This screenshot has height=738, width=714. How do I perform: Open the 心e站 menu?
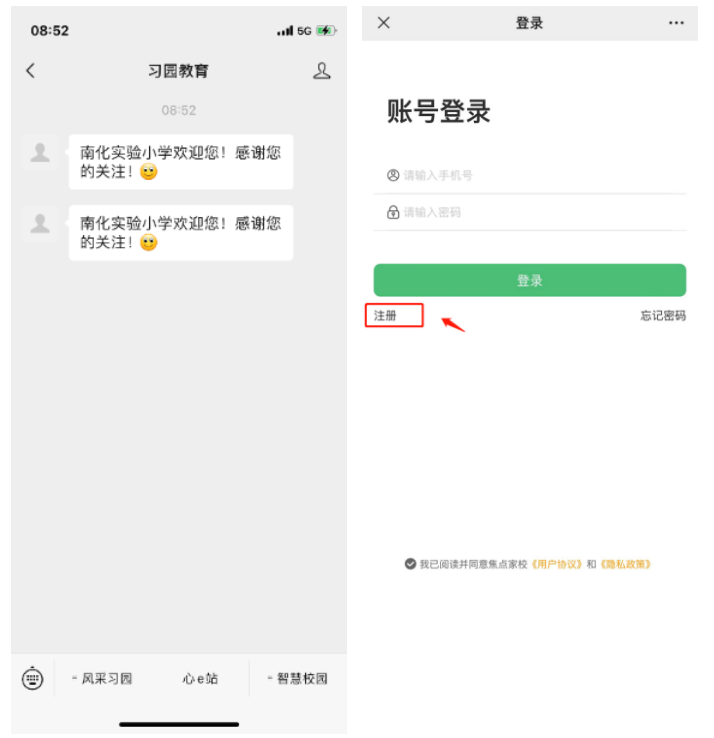pyautogui.click(x=200, y=678)
